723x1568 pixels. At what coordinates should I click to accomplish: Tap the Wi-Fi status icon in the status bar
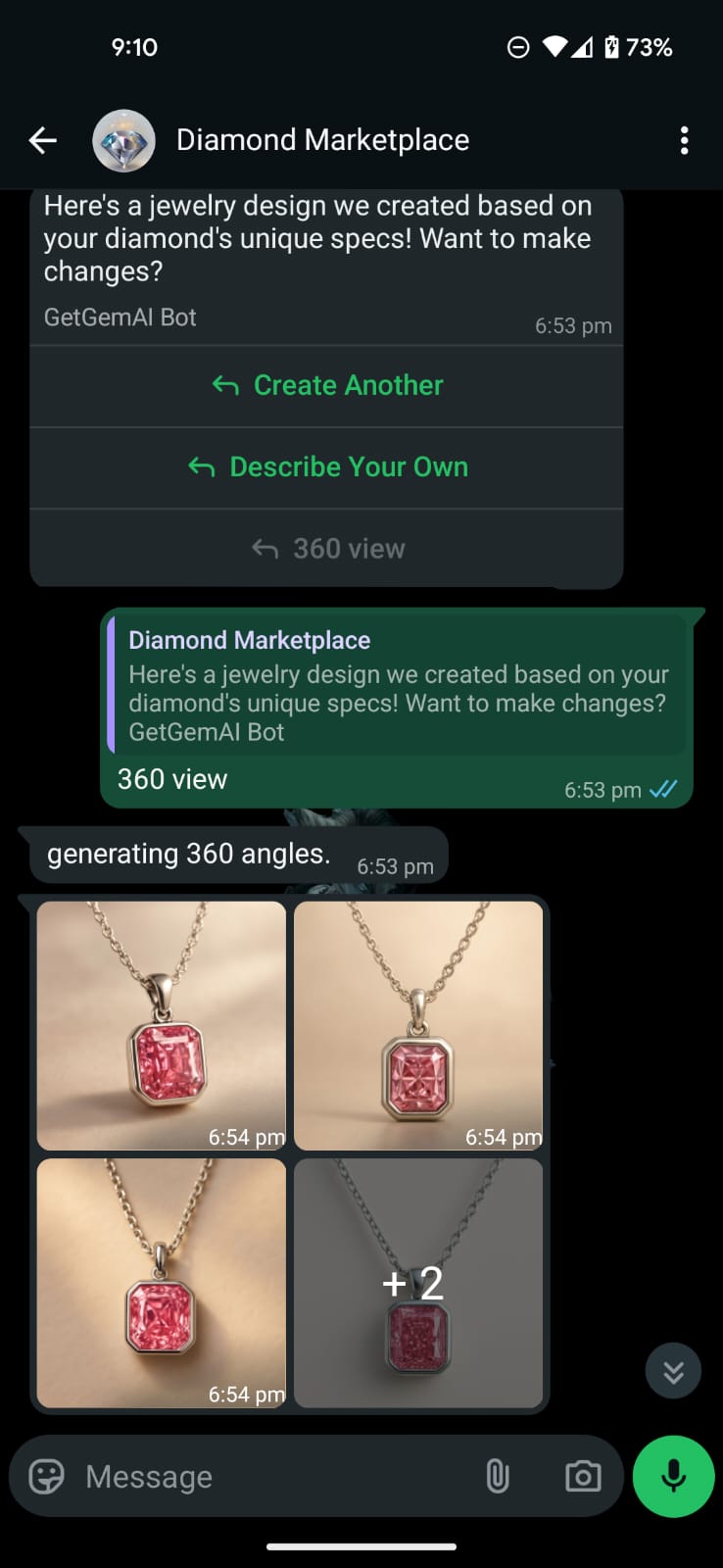tap(555, 46)
